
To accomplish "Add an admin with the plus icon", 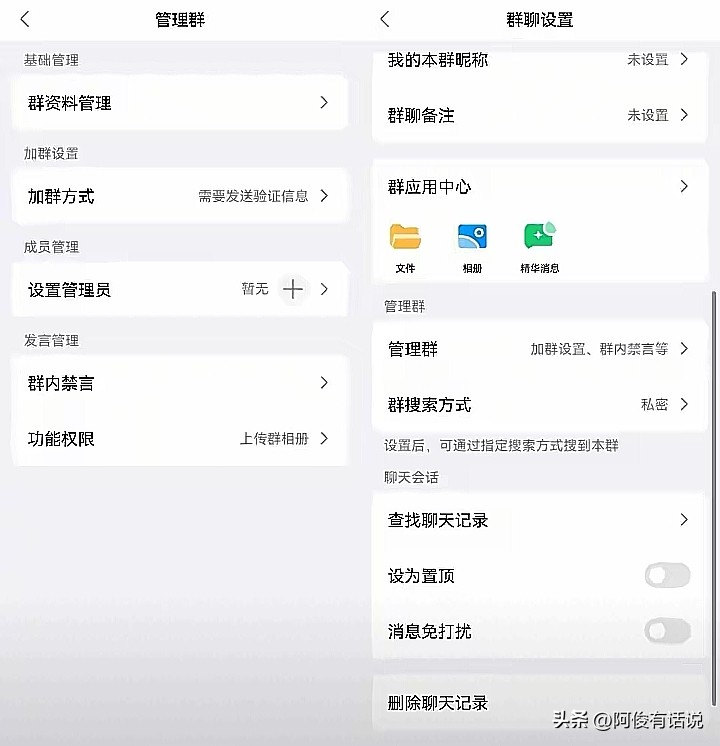I will 292,290.
